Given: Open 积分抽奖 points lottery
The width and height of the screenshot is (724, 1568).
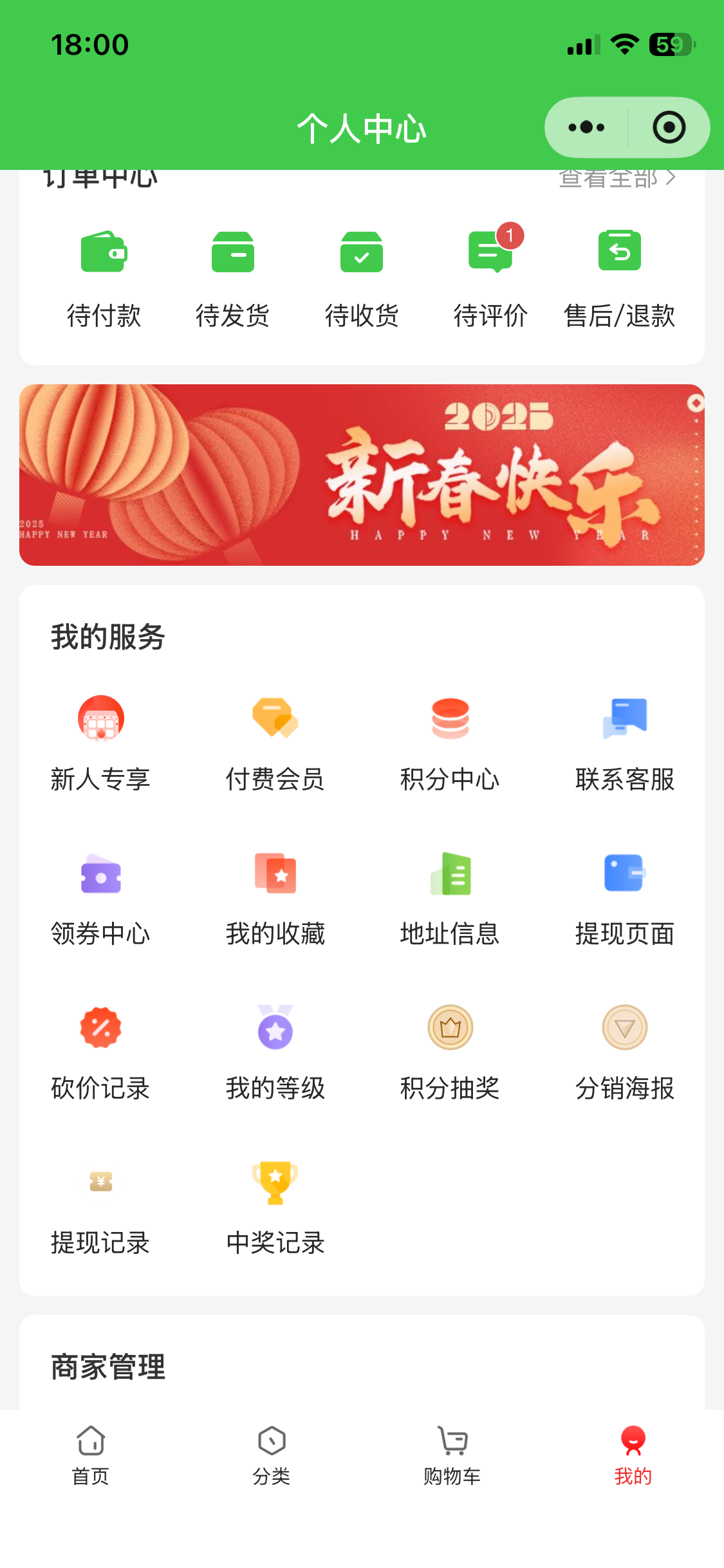Looking at the screenshot, I should 450,1052.
